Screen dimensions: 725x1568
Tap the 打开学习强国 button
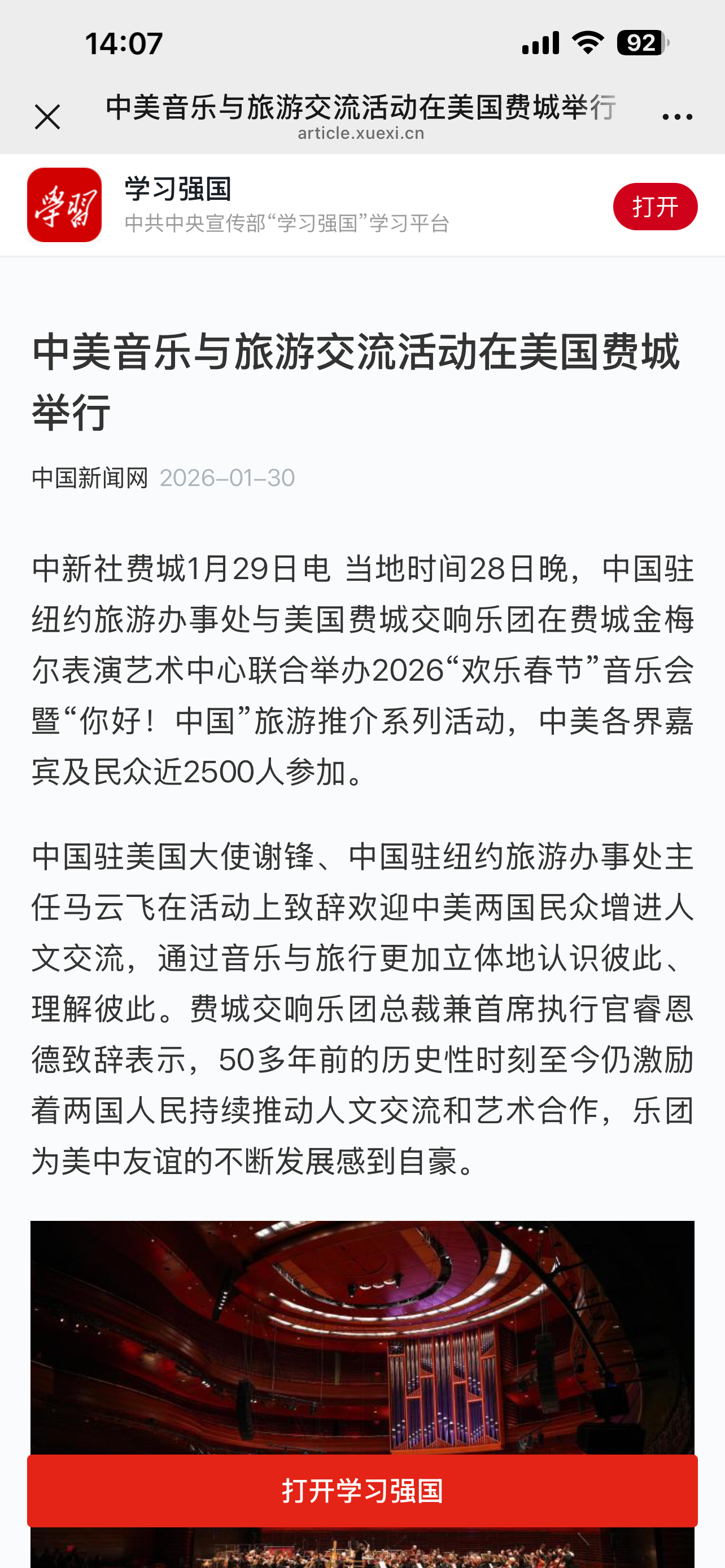[362, 1491]
